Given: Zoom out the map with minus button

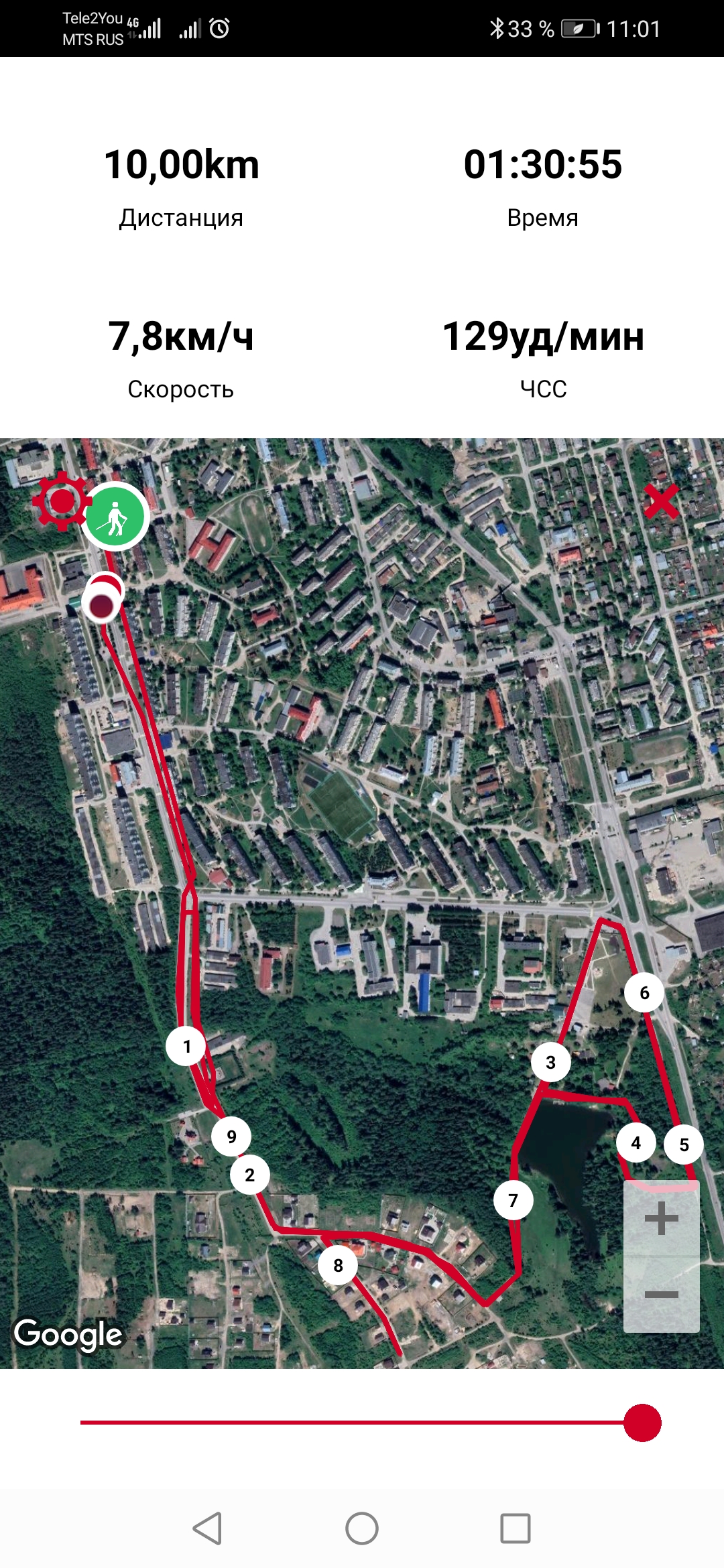Looking at the screenshot, I should pos(661,1294).
